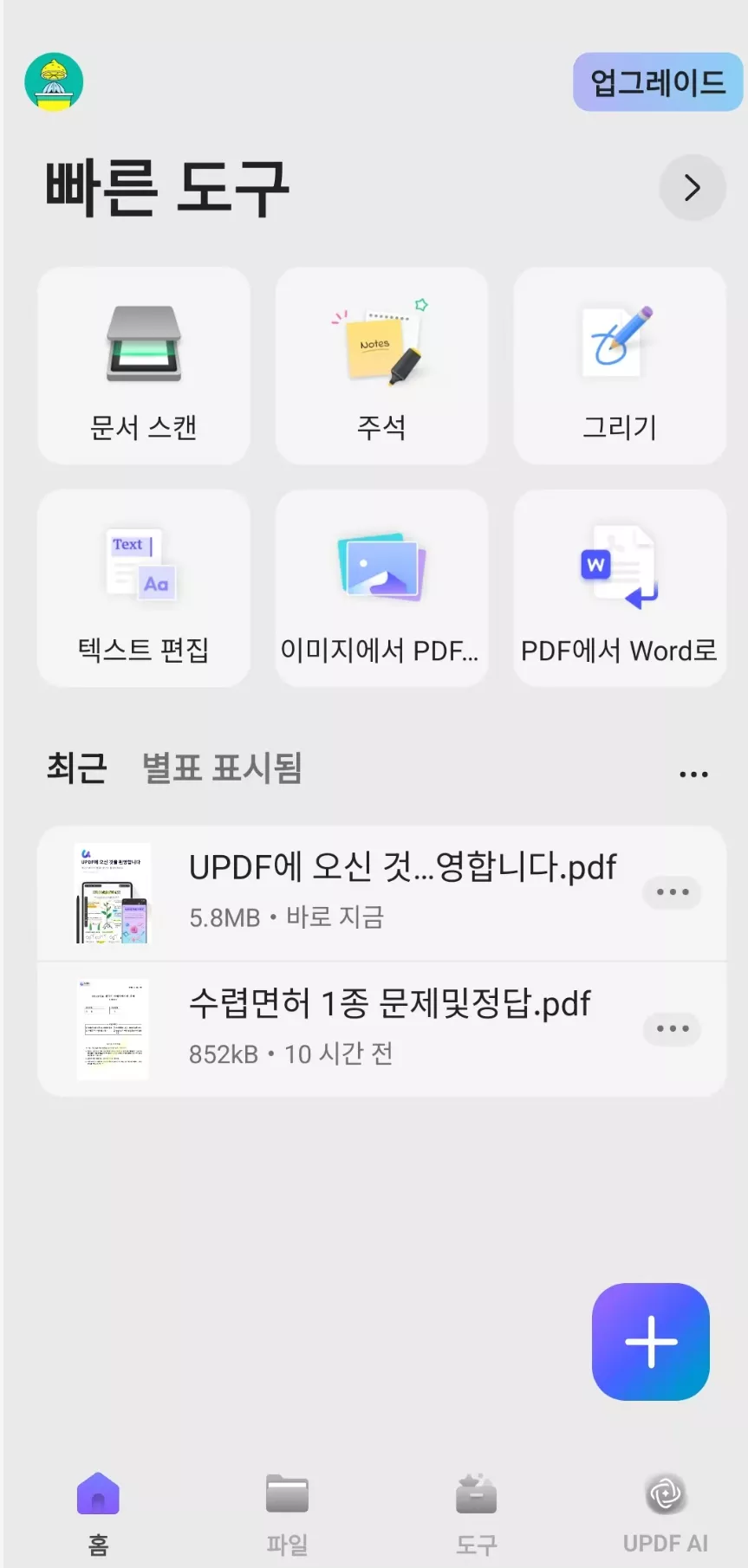Tap the purple plus button to add file
Viewport: 748px width, 1568px height.
pos(650,1342)
